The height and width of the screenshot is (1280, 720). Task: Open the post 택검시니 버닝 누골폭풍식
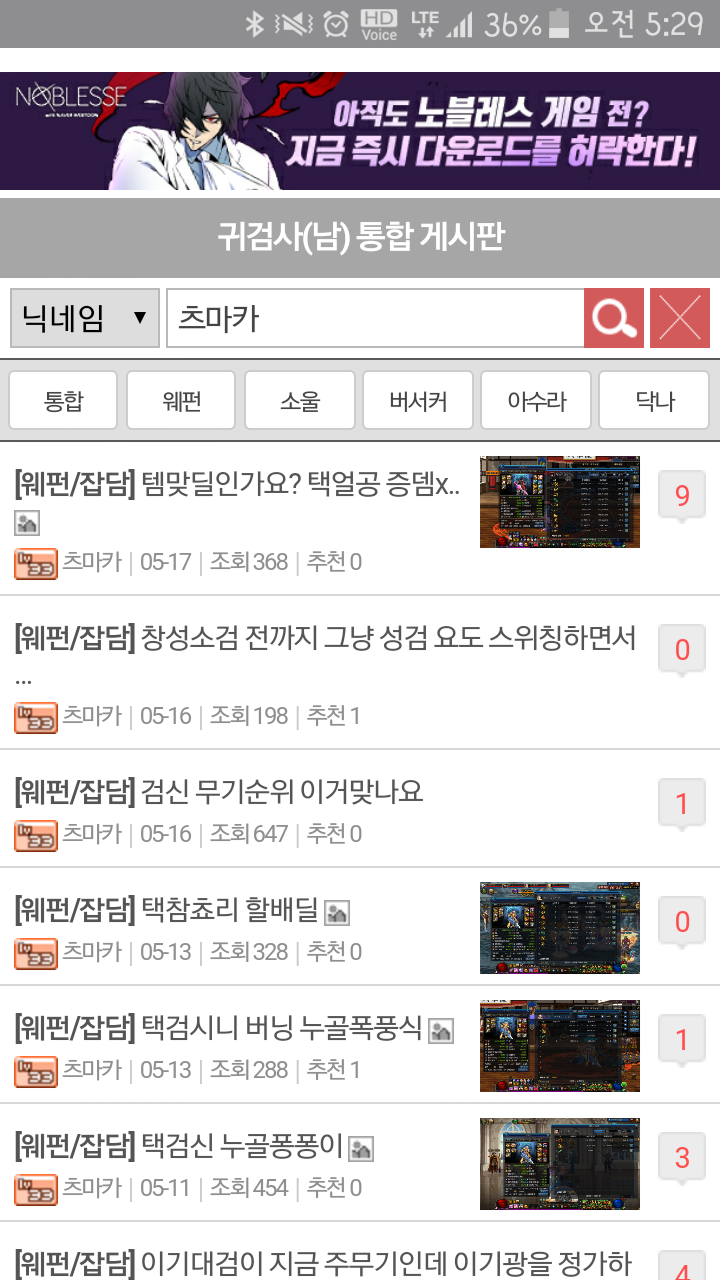point(218,1029)
